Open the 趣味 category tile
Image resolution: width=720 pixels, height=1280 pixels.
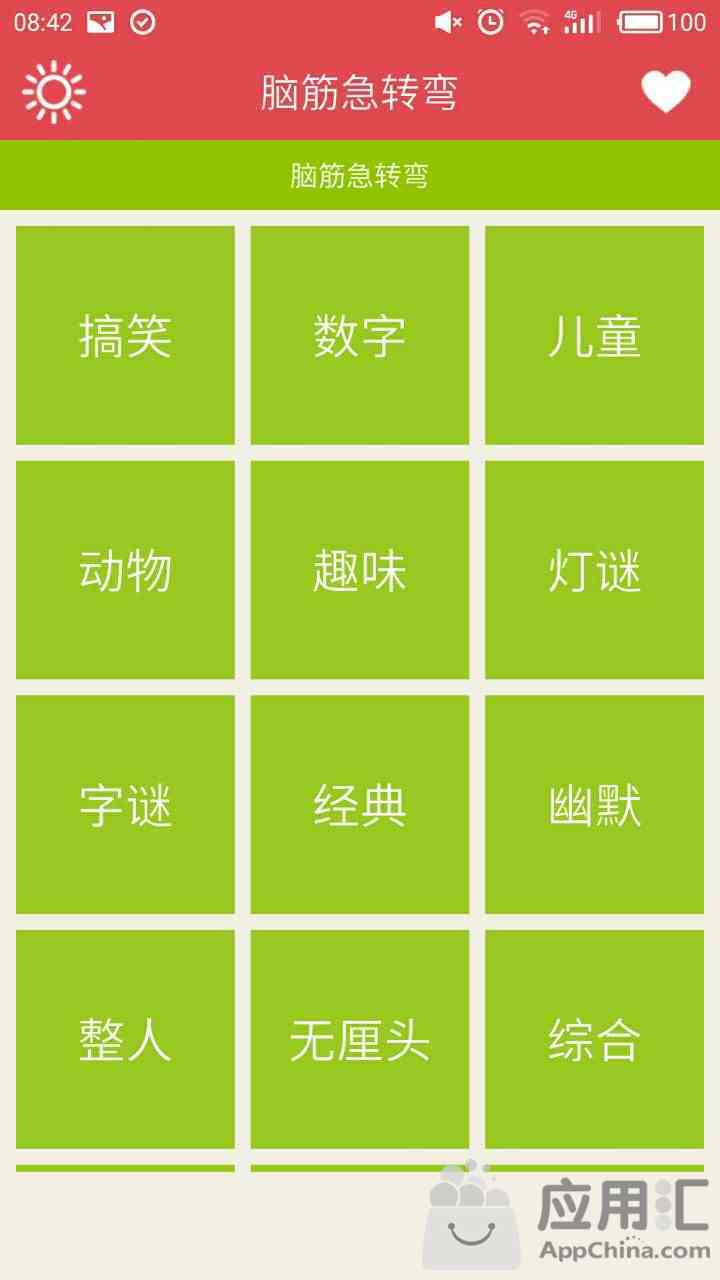click(x=360, y=570)
